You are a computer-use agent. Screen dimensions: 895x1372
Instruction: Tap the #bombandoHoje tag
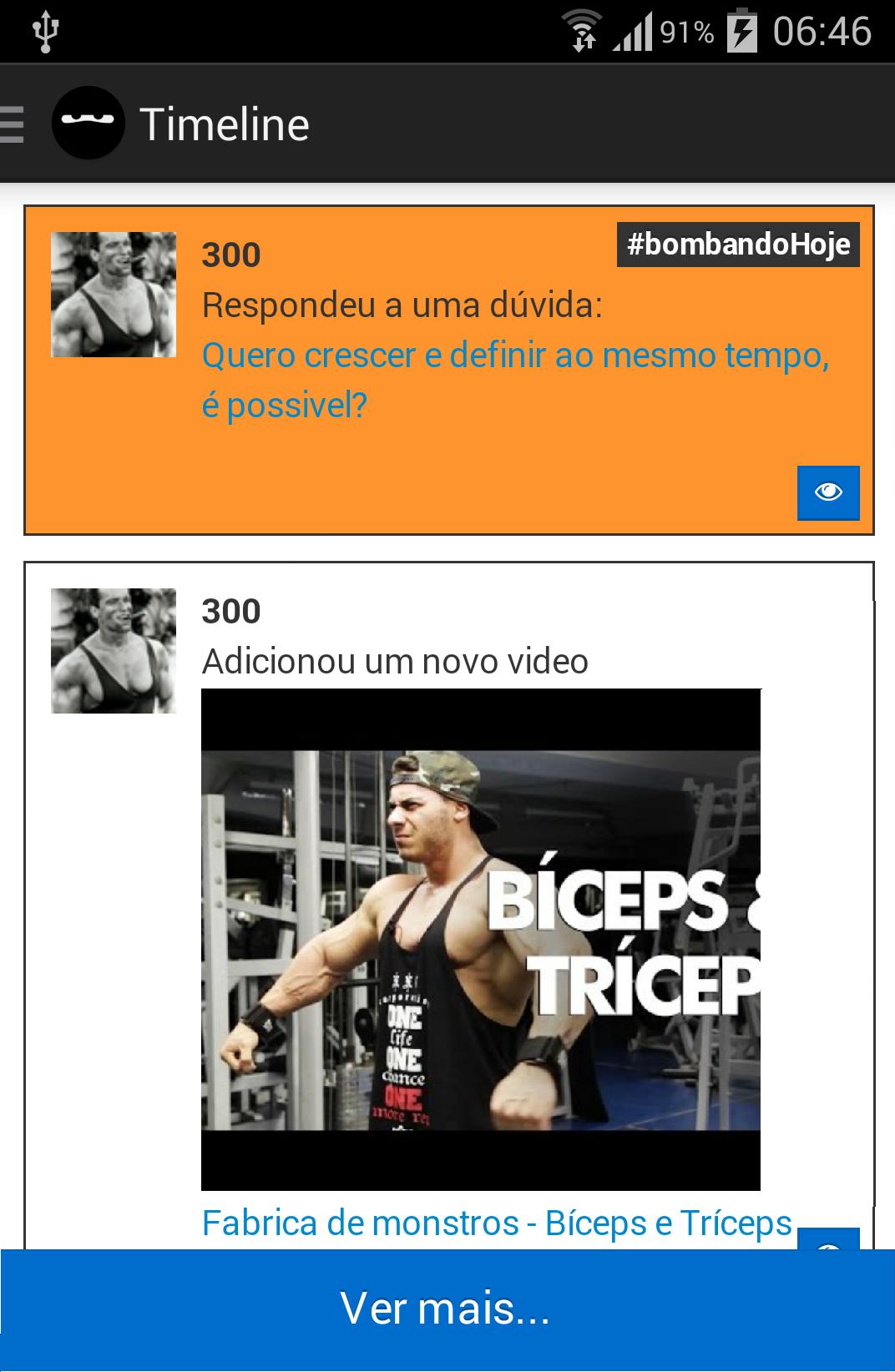click(x=738, y=245)
